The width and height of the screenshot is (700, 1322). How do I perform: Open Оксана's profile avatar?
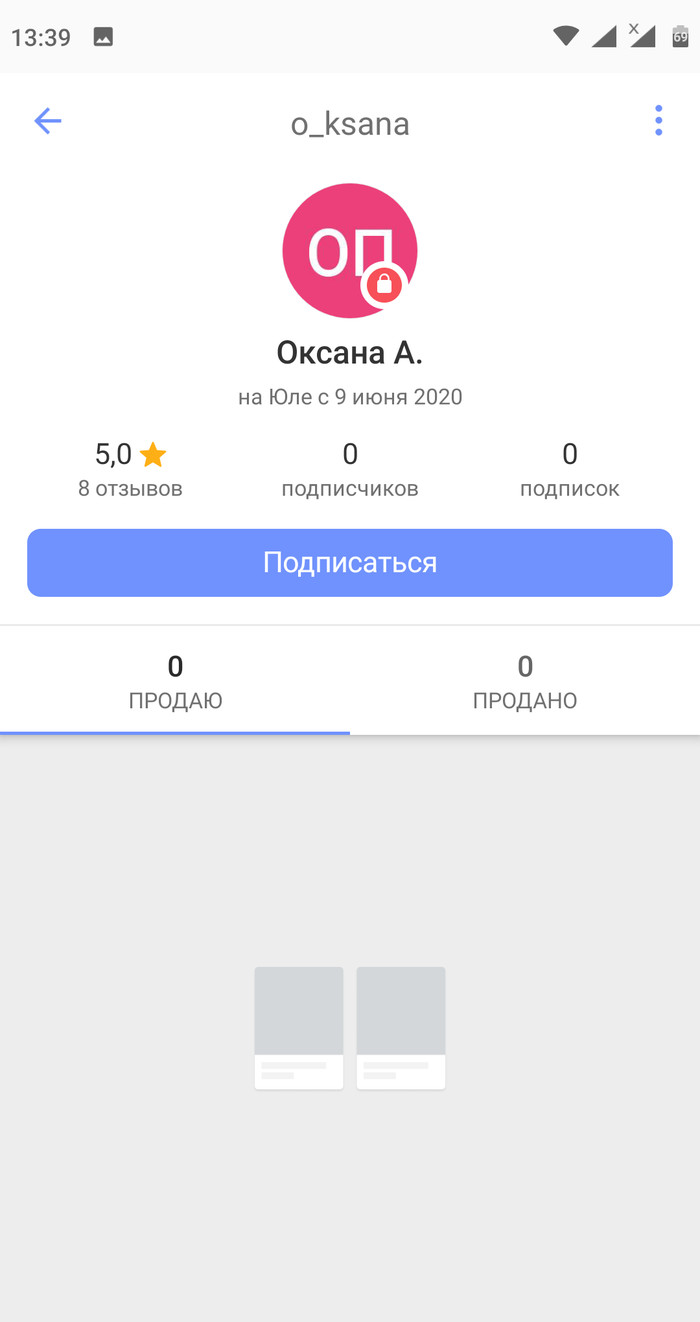coord(350,251)
